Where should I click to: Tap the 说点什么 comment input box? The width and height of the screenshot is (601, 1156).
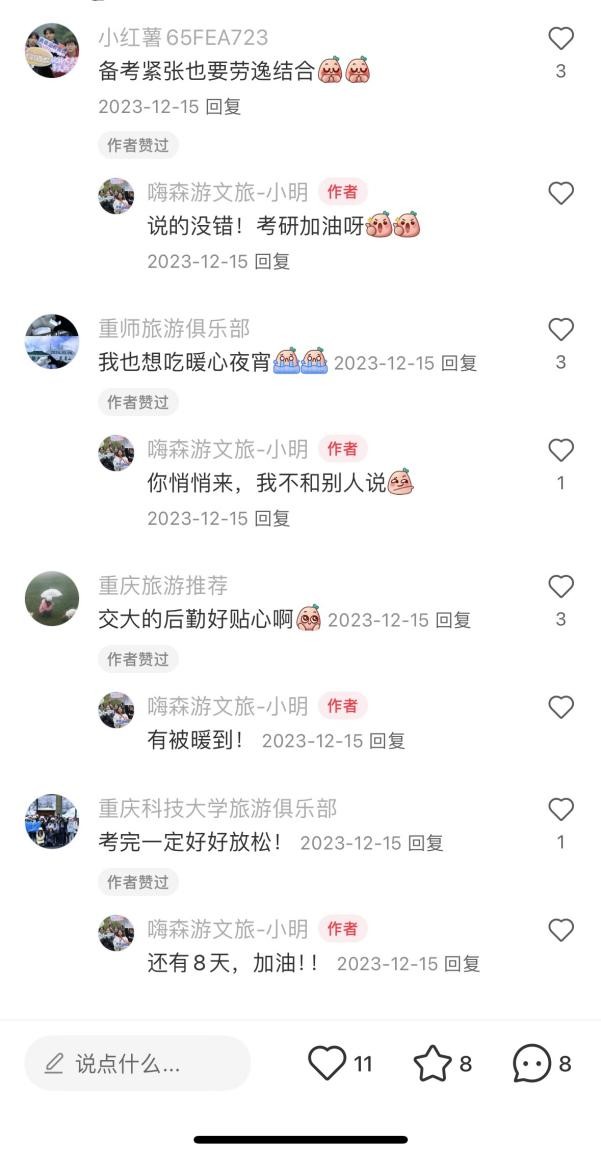coord(137,1063)
